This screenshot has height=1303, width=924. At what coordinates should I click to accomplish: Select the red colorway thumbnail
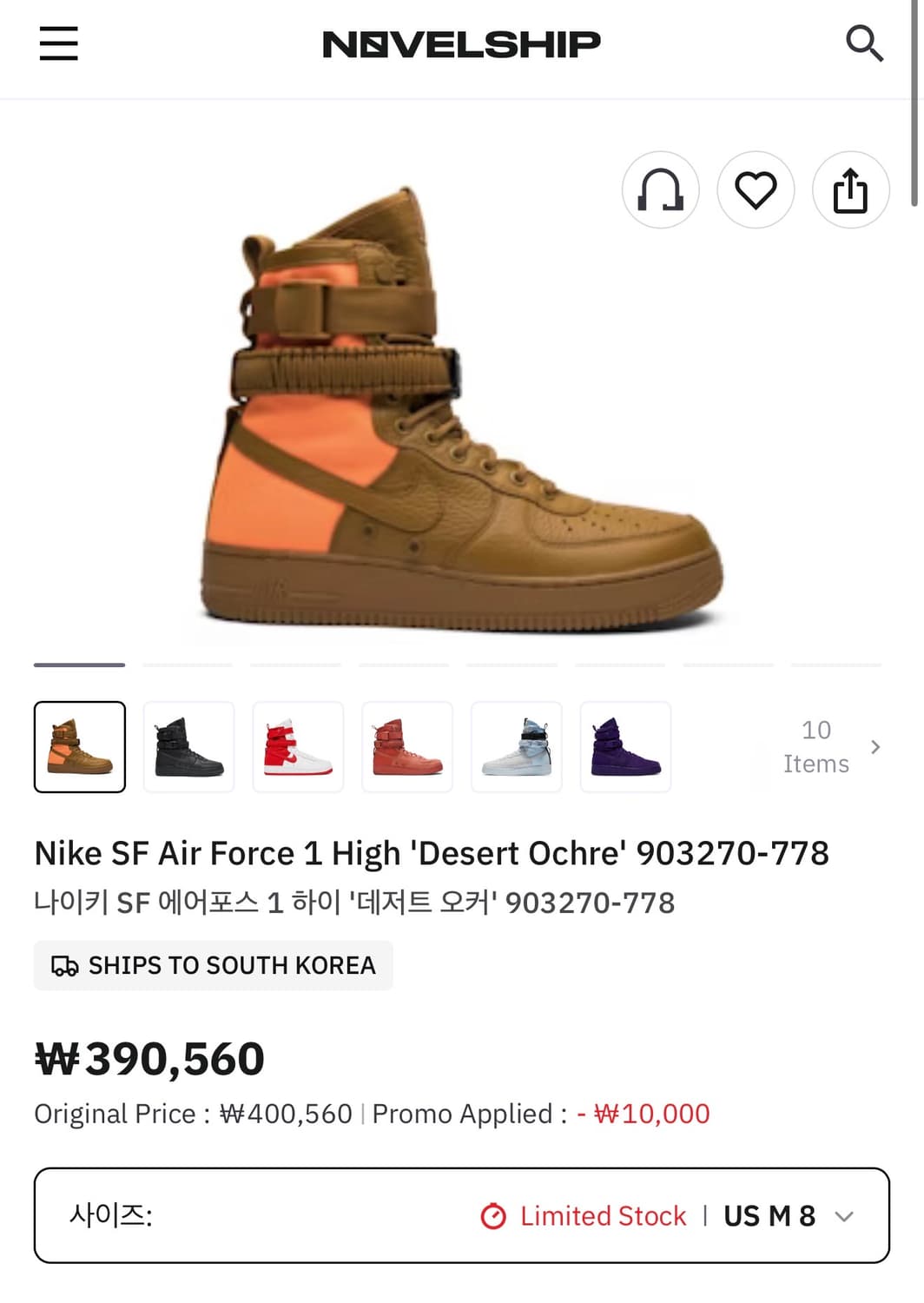(407, 747)
